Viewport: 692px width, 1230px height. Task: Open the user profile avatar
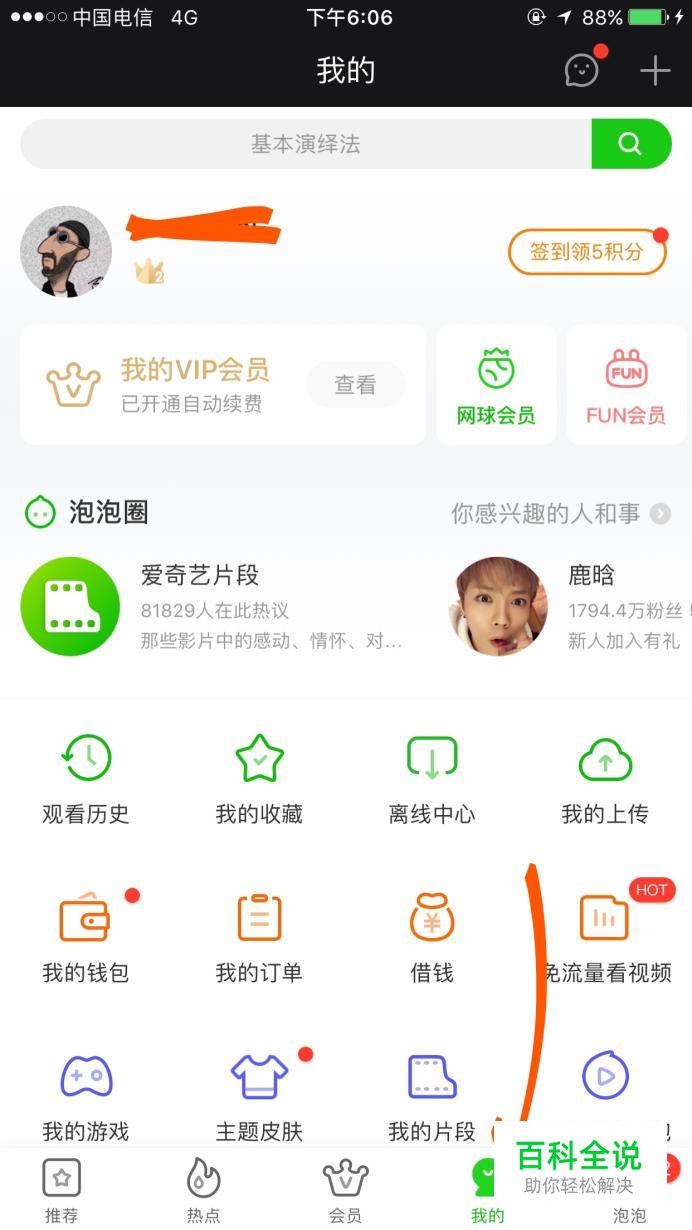66,252
